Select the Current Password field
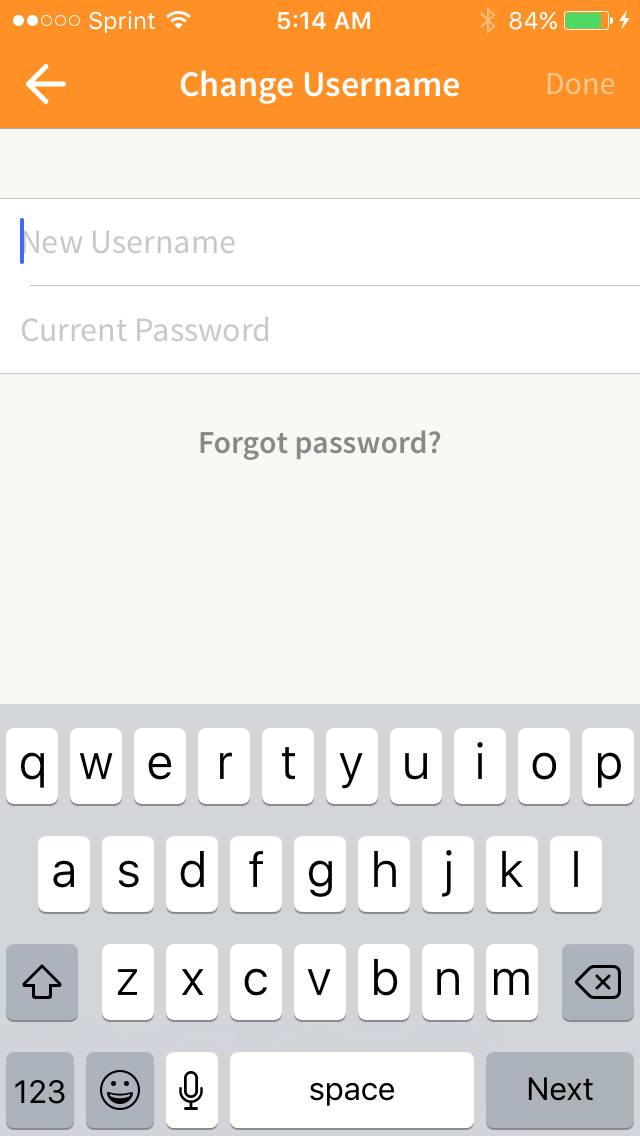This screenshot has width=640, height=1136. click(x=320, y=330)
